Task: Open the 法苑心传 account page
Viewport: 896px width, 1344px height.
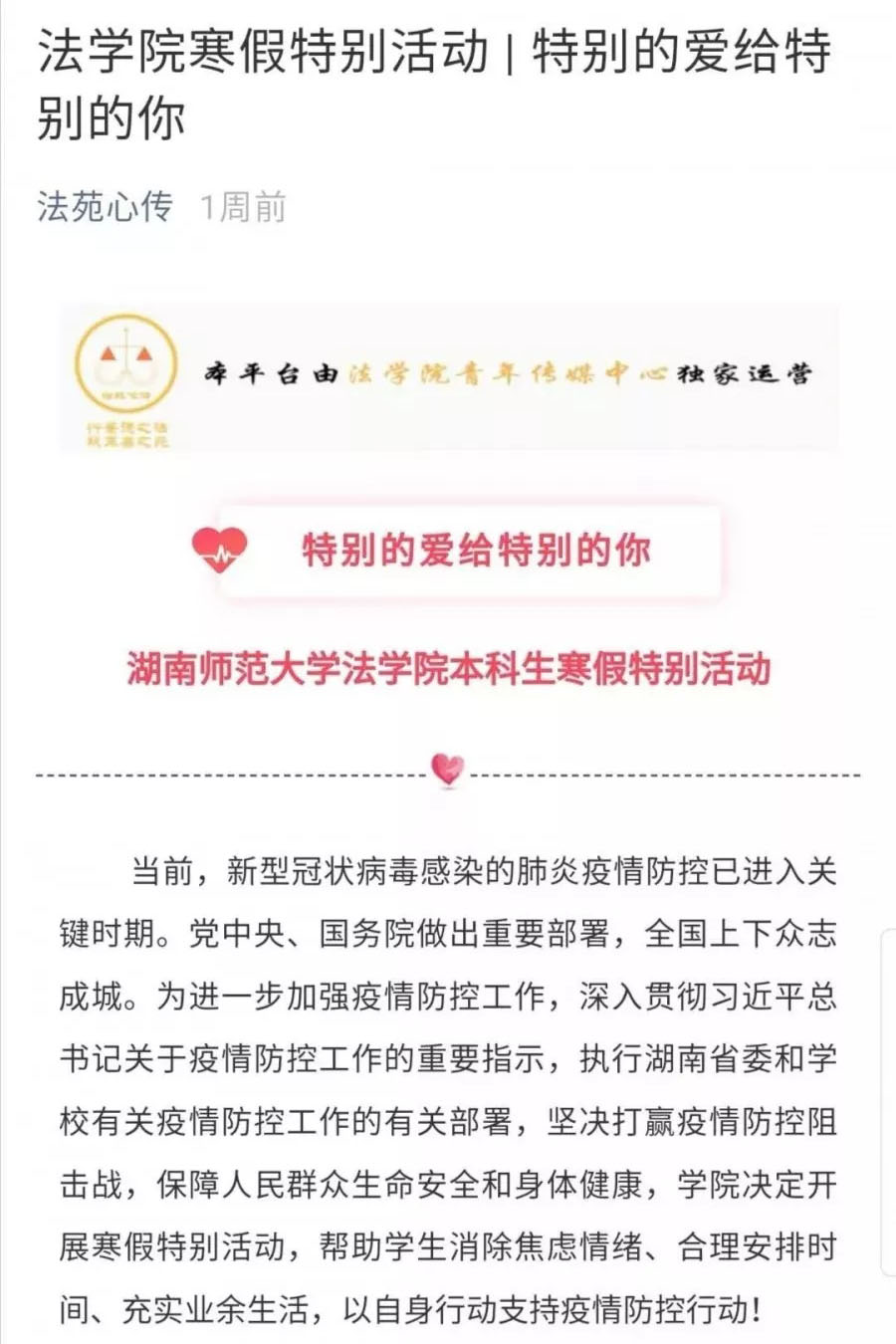Action: click(106, 207)
